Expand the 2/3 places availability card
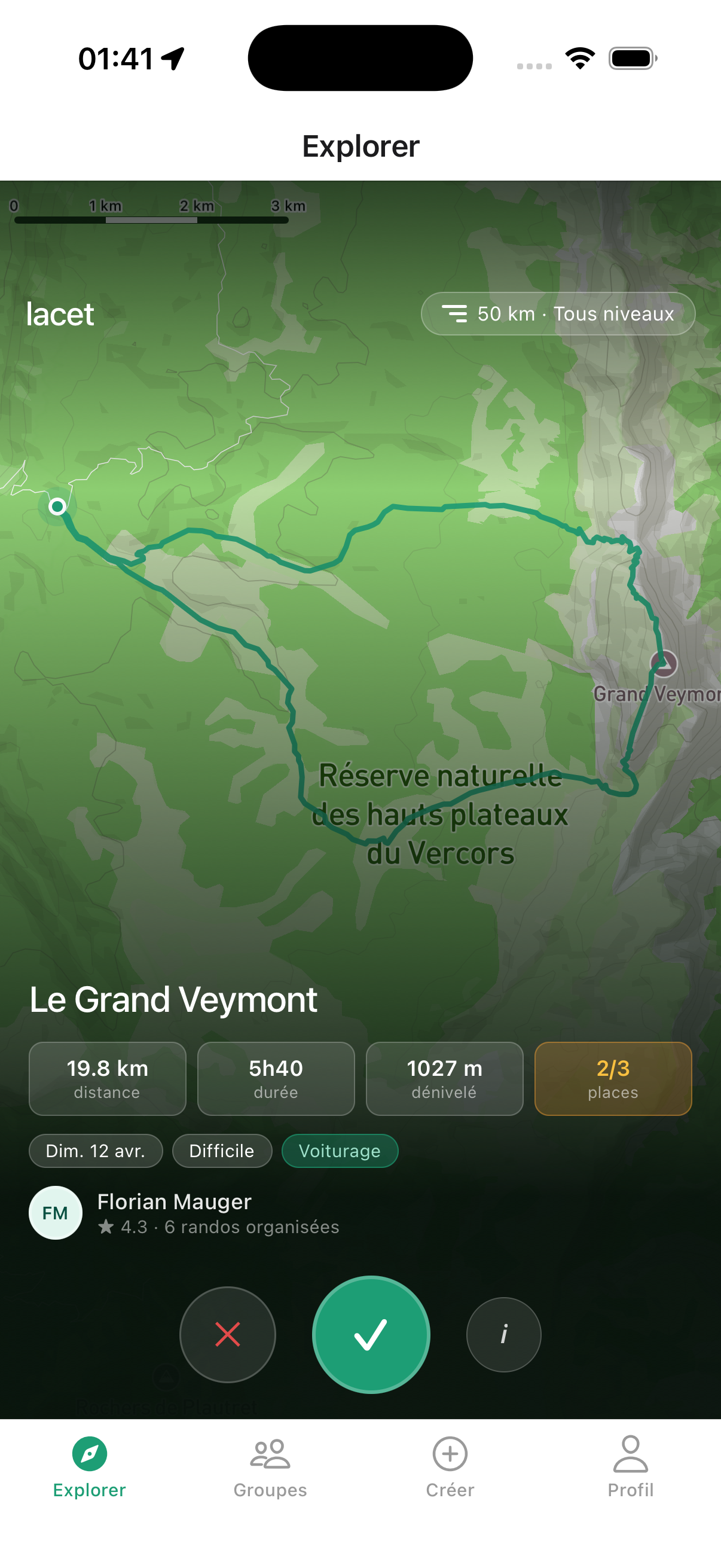The width and height of the screenshot is (721, 1568). click(x=612, y=1079)
